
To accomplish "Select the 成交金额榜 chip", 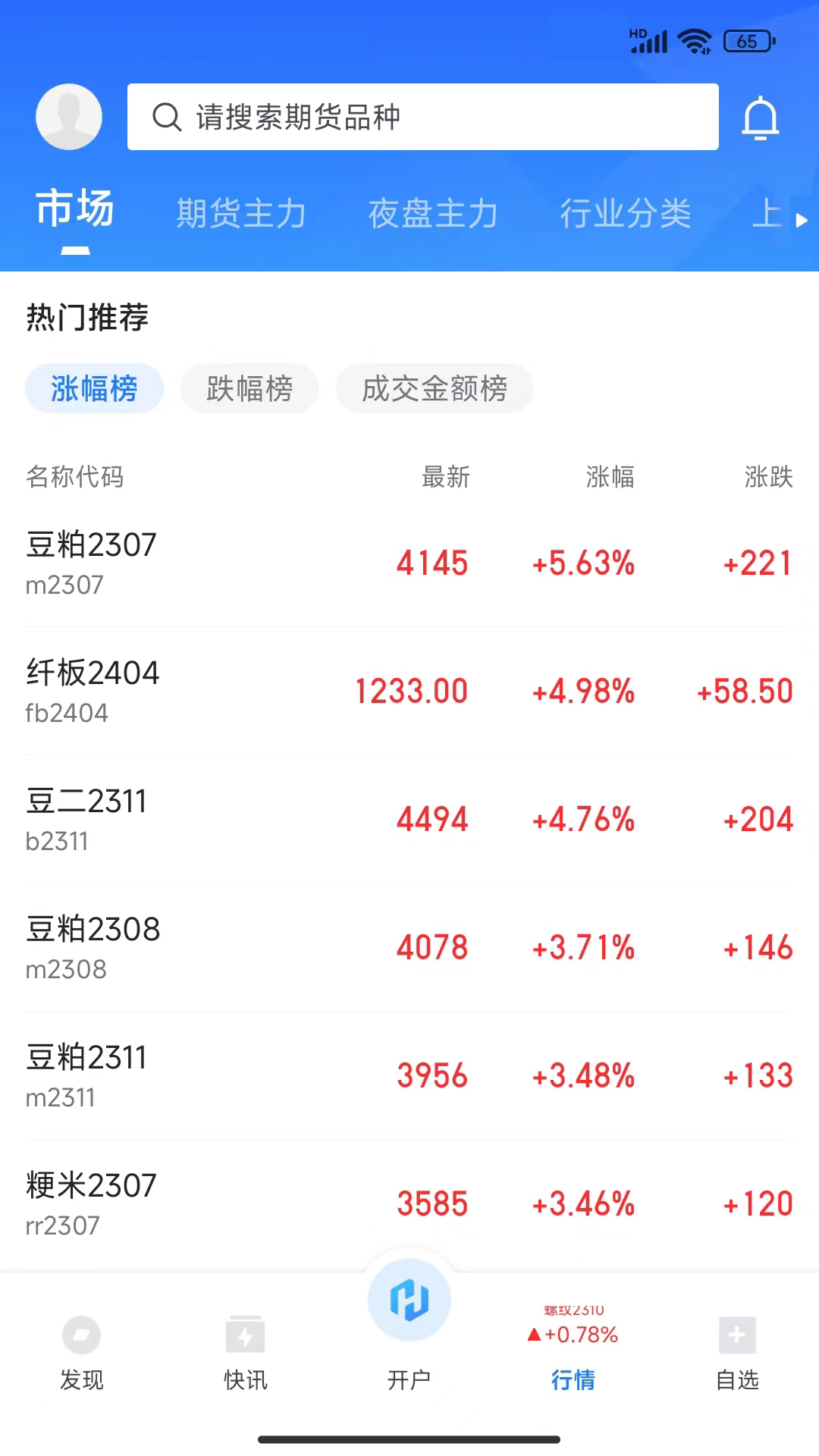I will [x=435, y=389].
